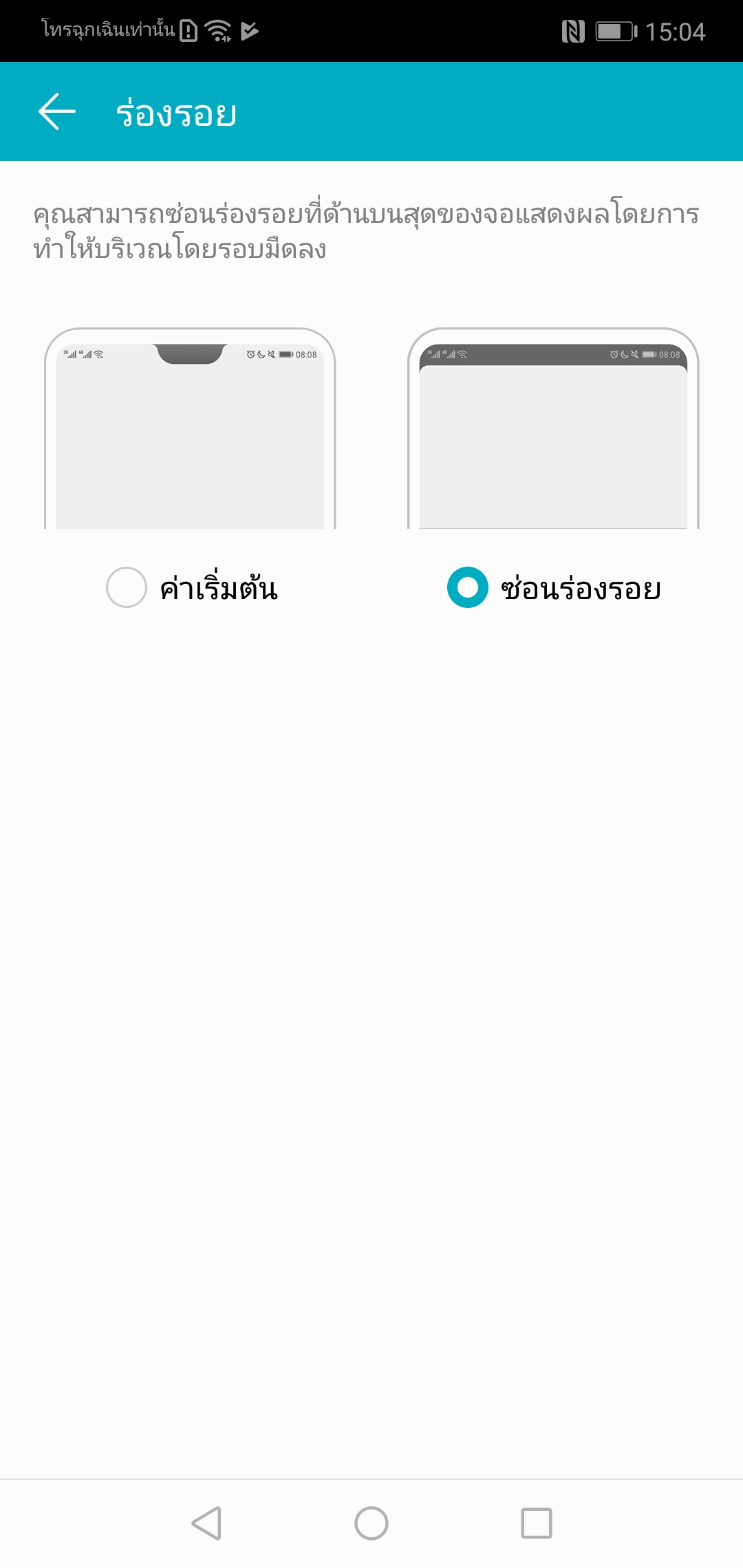Go to the home screen
Image resolution: width=743 pixels, height=1568 pixels.
click(x=371, y=1523)
